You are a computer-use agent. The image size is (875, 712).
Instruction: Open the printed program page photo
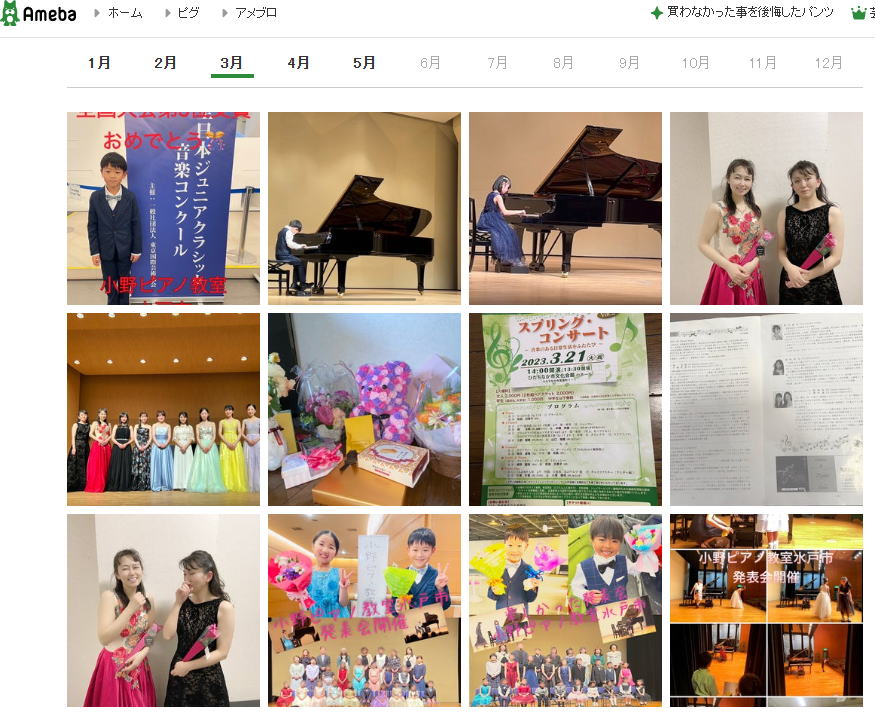(766, 409)
